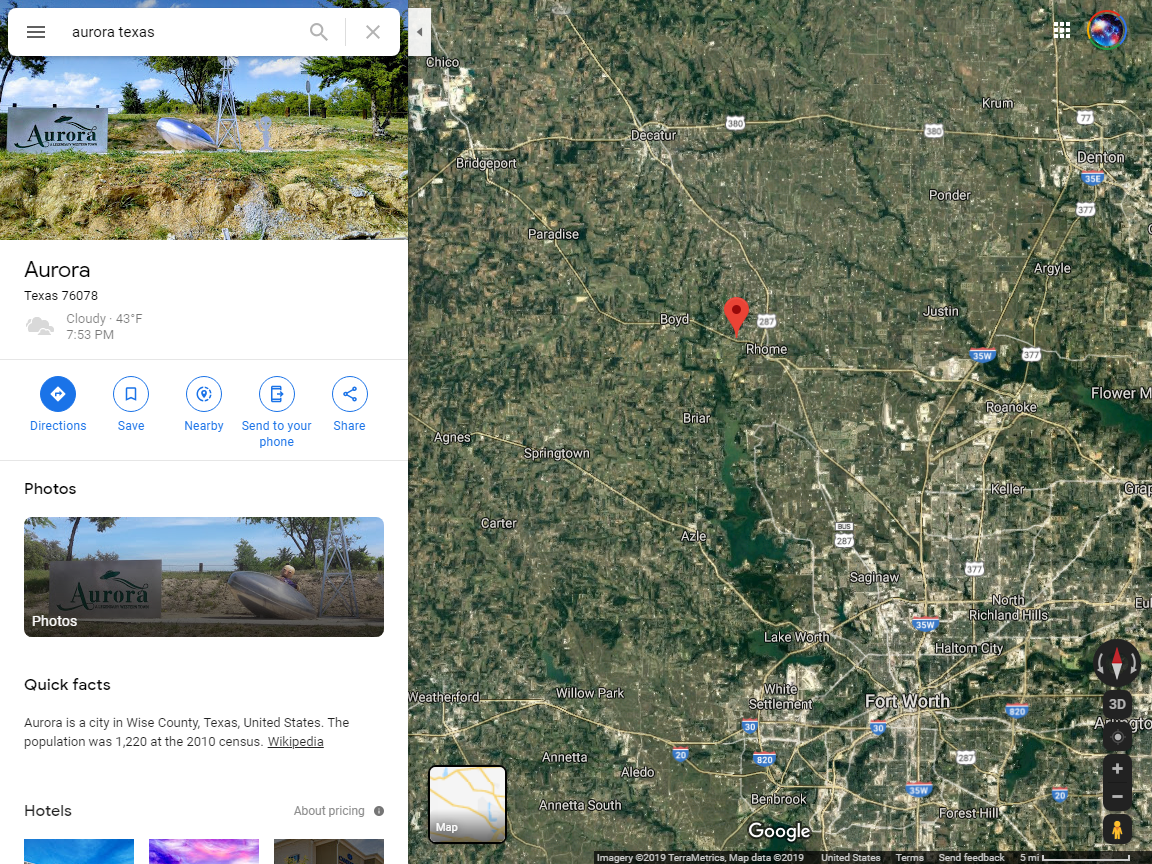Open the Aurora photos thumbnail
The image size is (1152, 864).
(x=204, y=577)
